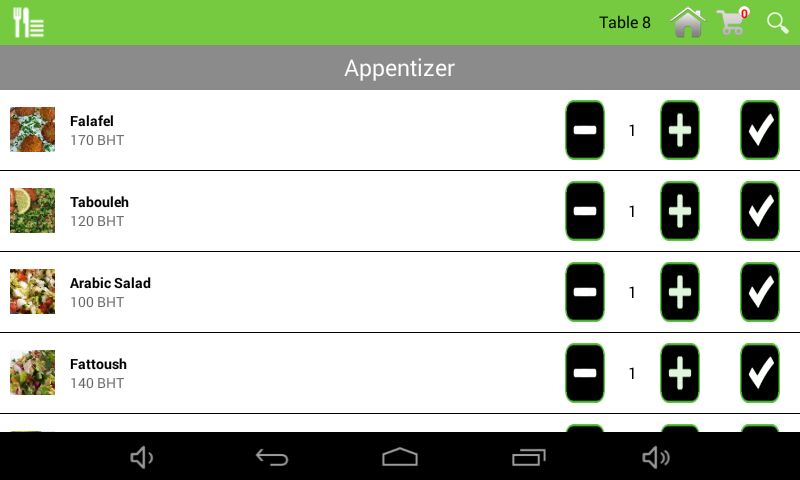Open the recent apps view
Screen dimensions: 800x480
528,457
